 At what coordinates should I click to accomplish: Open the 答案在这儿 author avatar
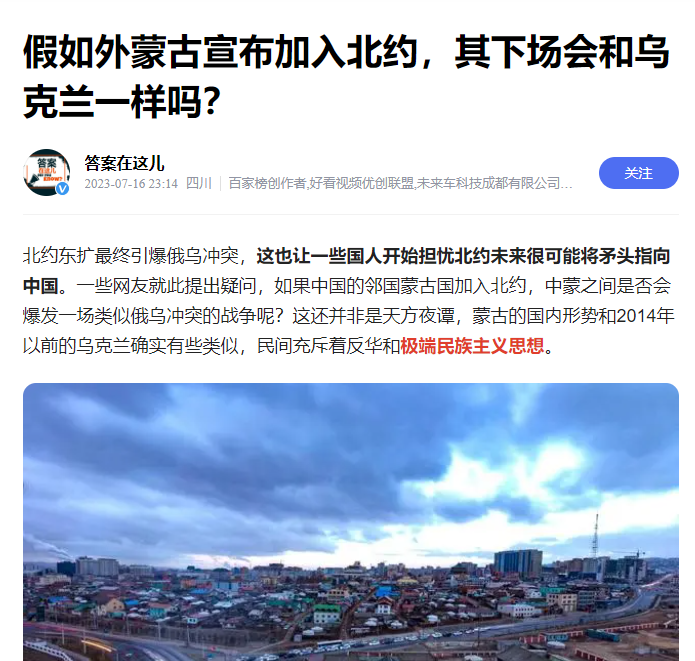[x=46, y=172]
